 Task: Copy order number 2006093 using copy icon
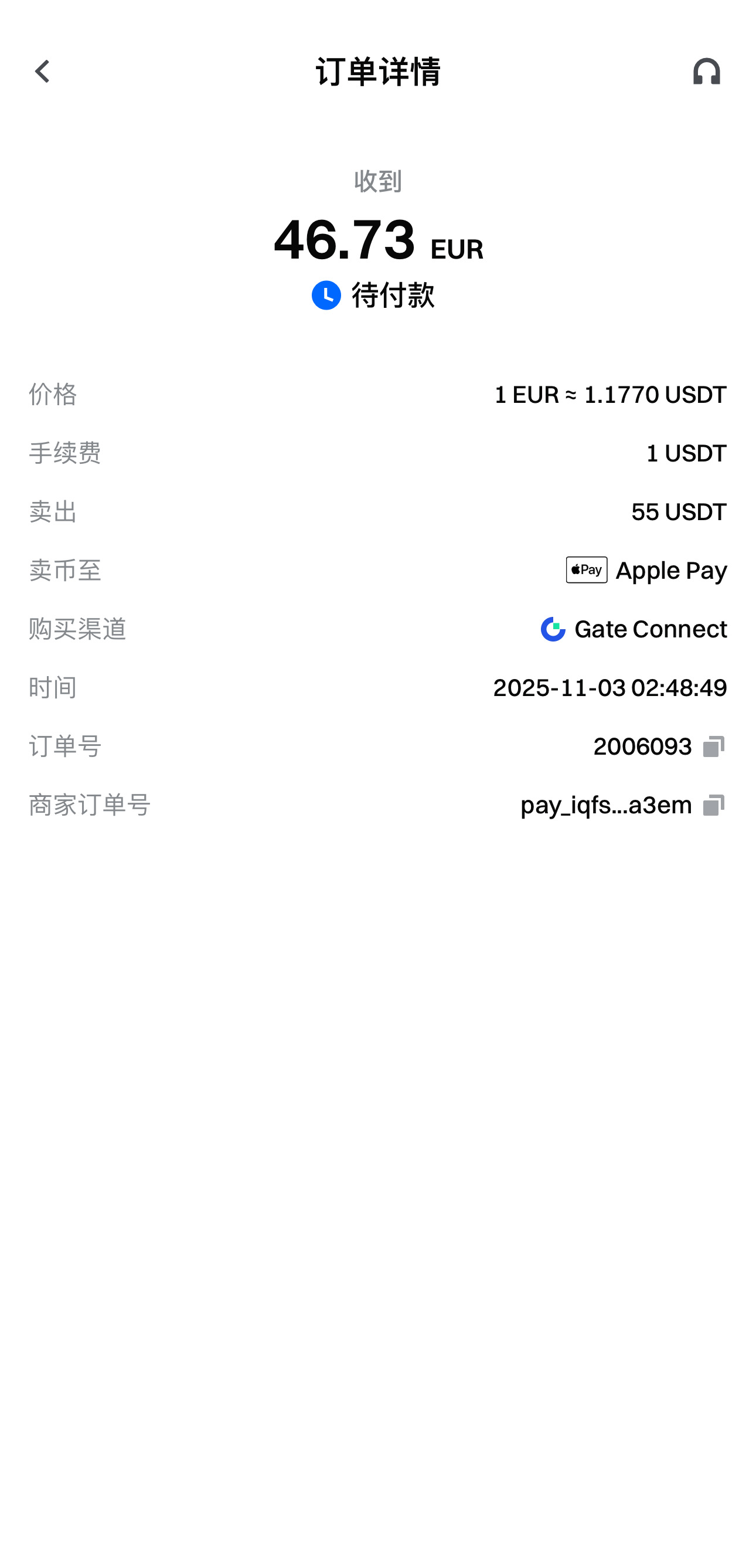[x=714, y=746]
